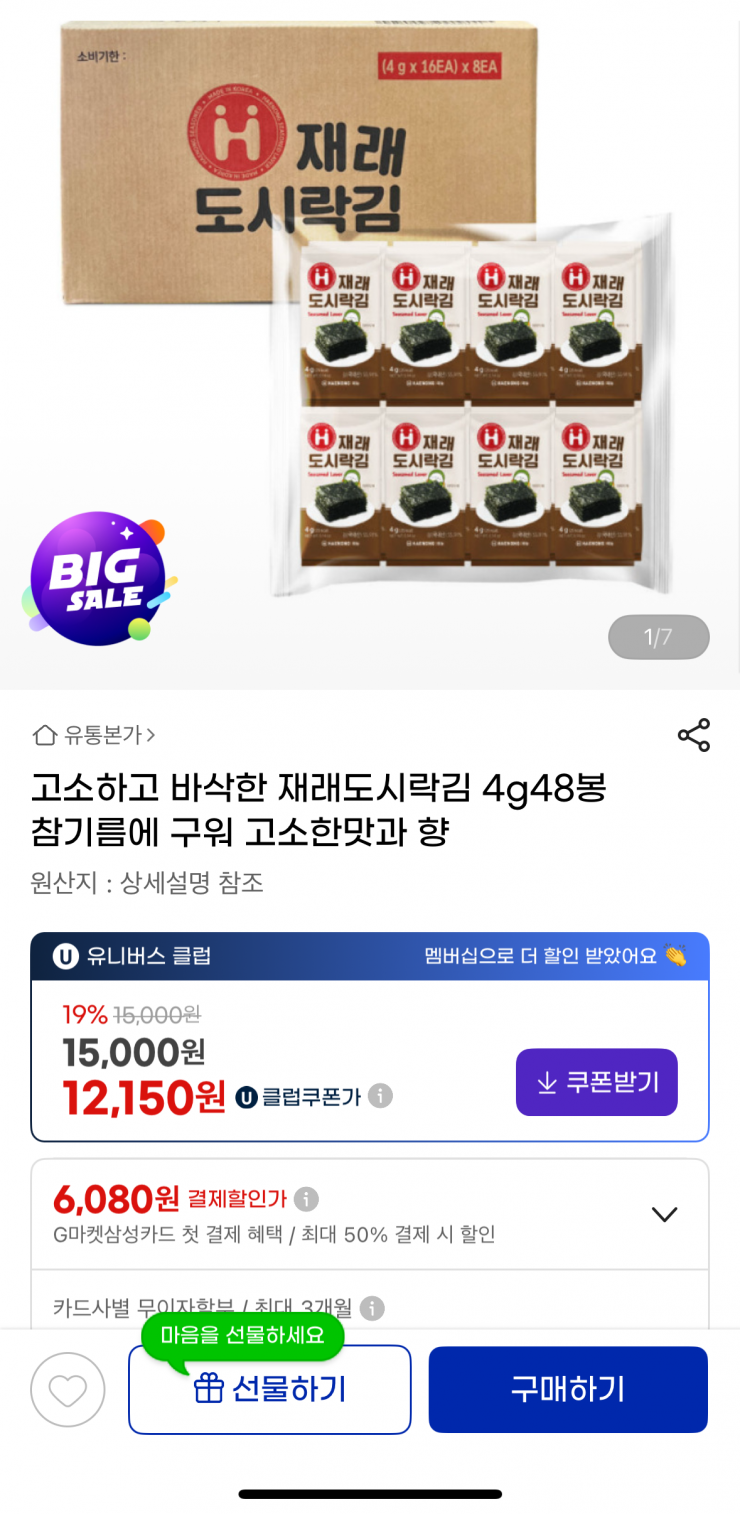Expand the 결제할인가 discount details chevron
This screenshot has width=740, height=1514.
pyautogui.click(x=664, y=1213)
